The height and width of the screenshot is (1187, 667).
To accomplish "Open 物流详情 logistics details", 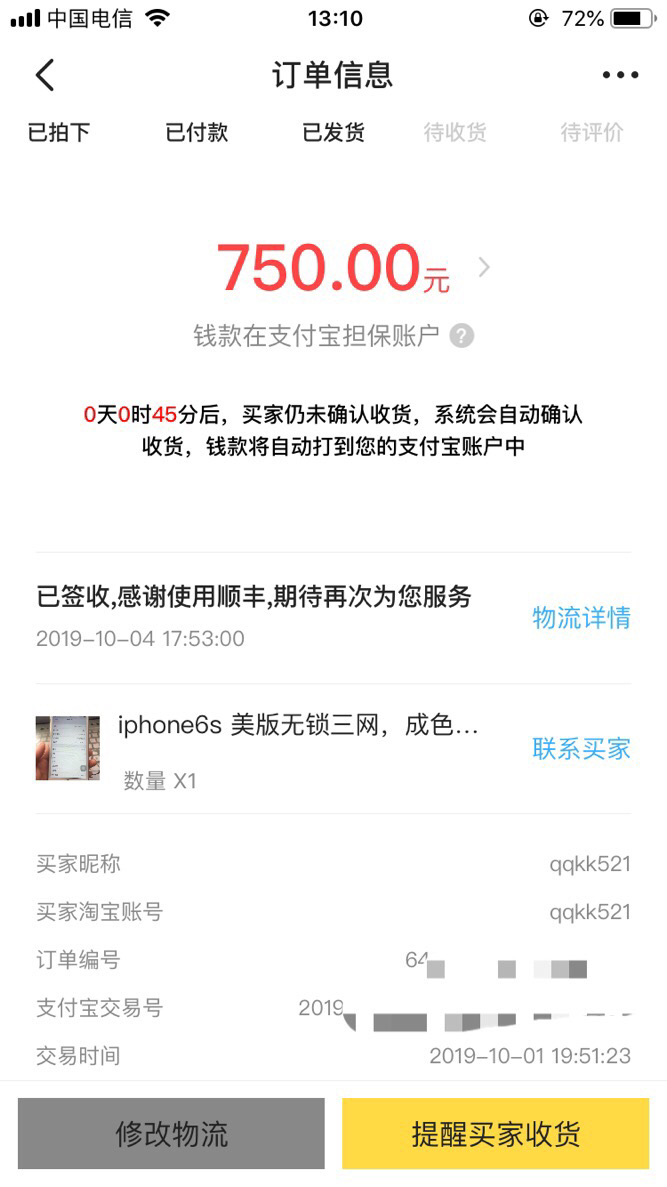I will pyautogui.click(x=581, y=618).
